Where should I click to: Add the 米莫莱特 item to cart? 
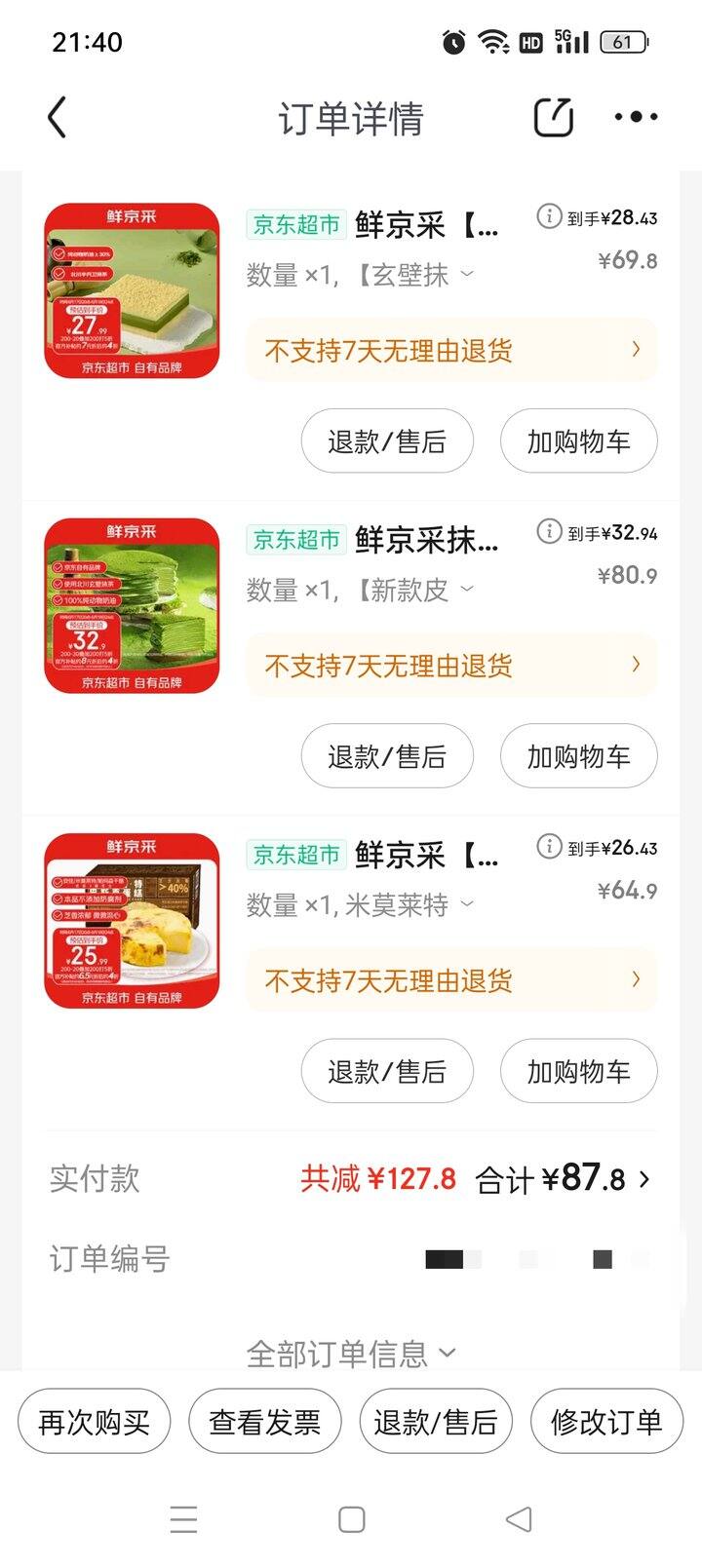point(578,1072)
